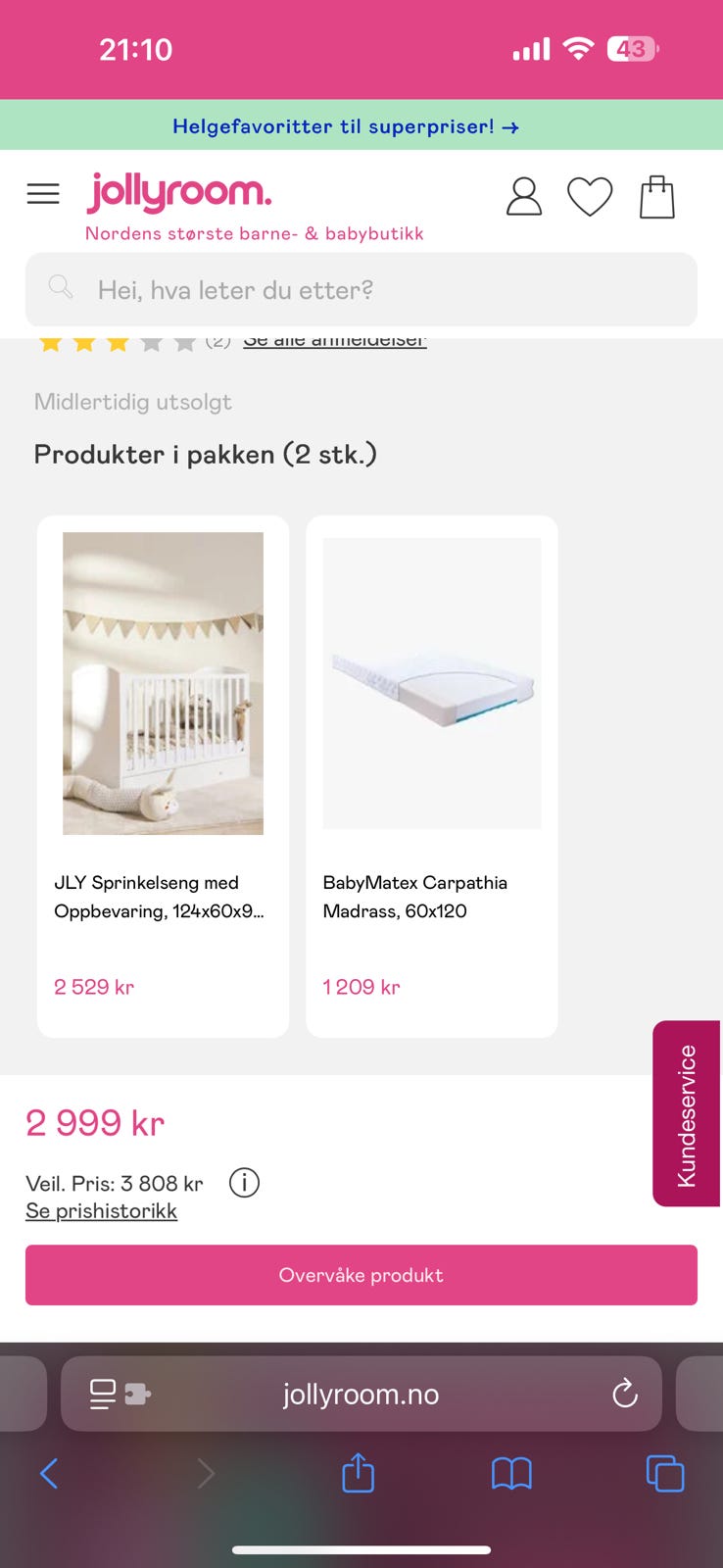Open the account profile icon
The image size is (723, 1568).
coord(524,196)
